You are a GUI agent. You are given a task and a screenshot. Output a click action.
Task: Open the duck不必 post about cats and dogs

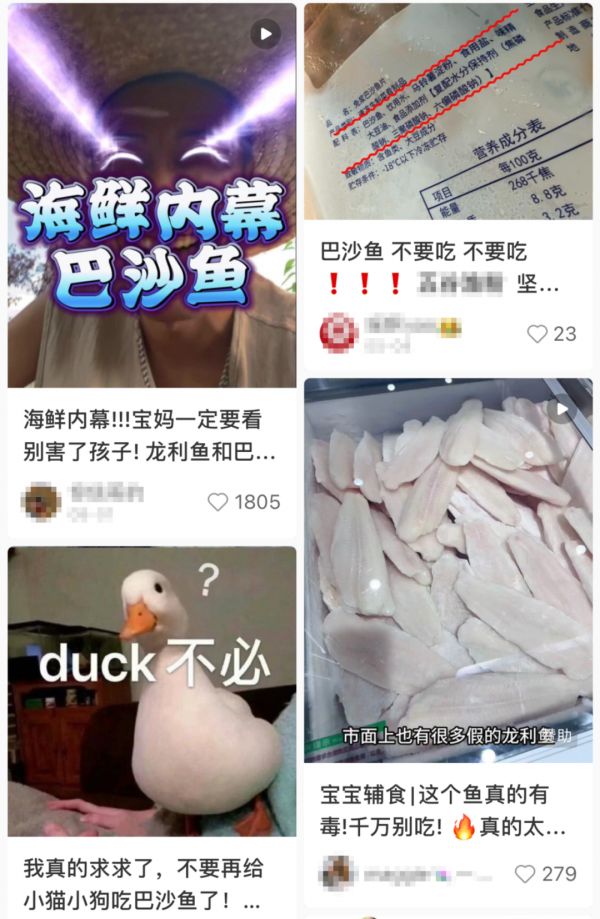152,690
